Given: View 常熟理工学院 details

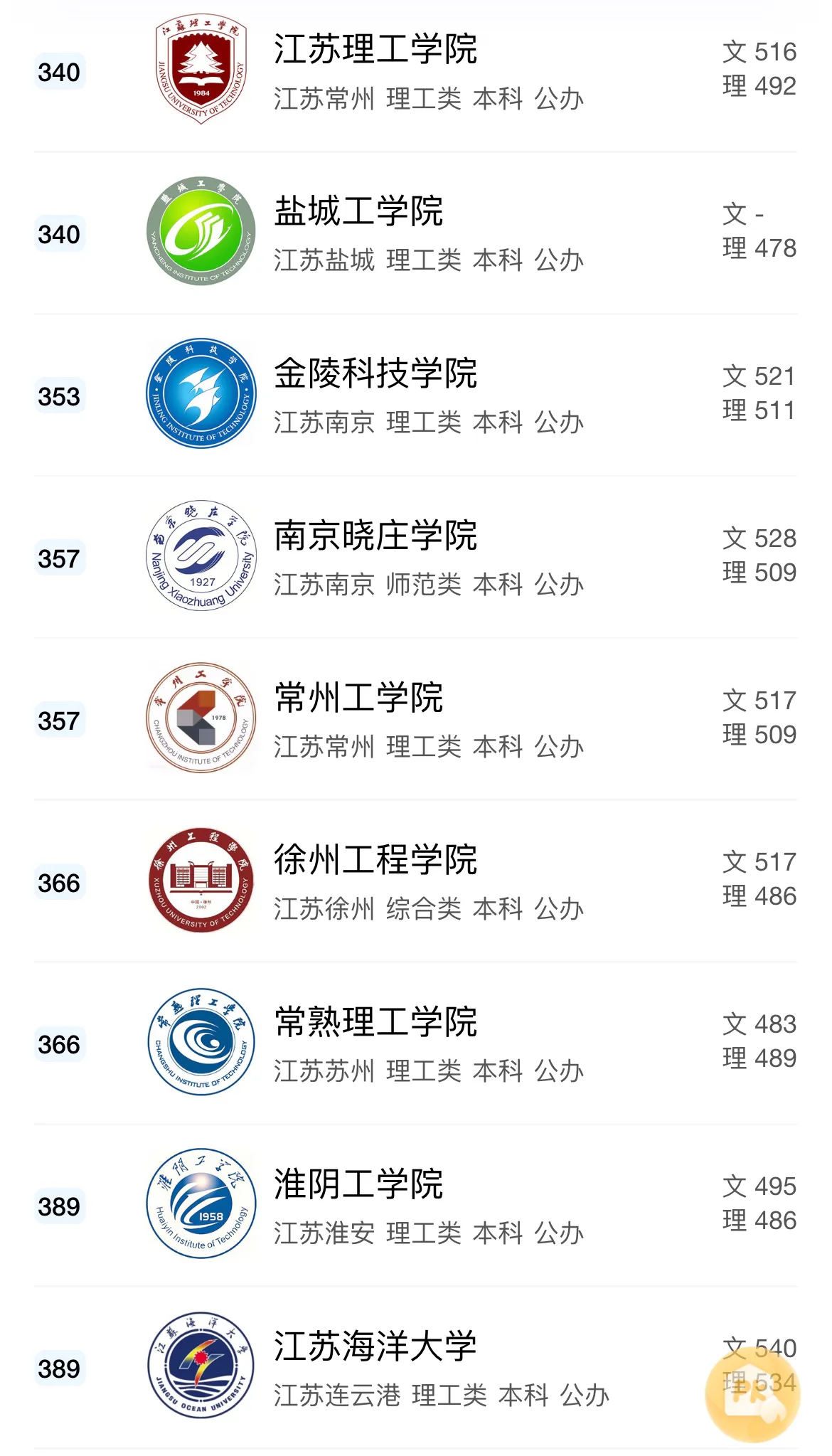Looking at the screenshot, I should (375, 1023).
